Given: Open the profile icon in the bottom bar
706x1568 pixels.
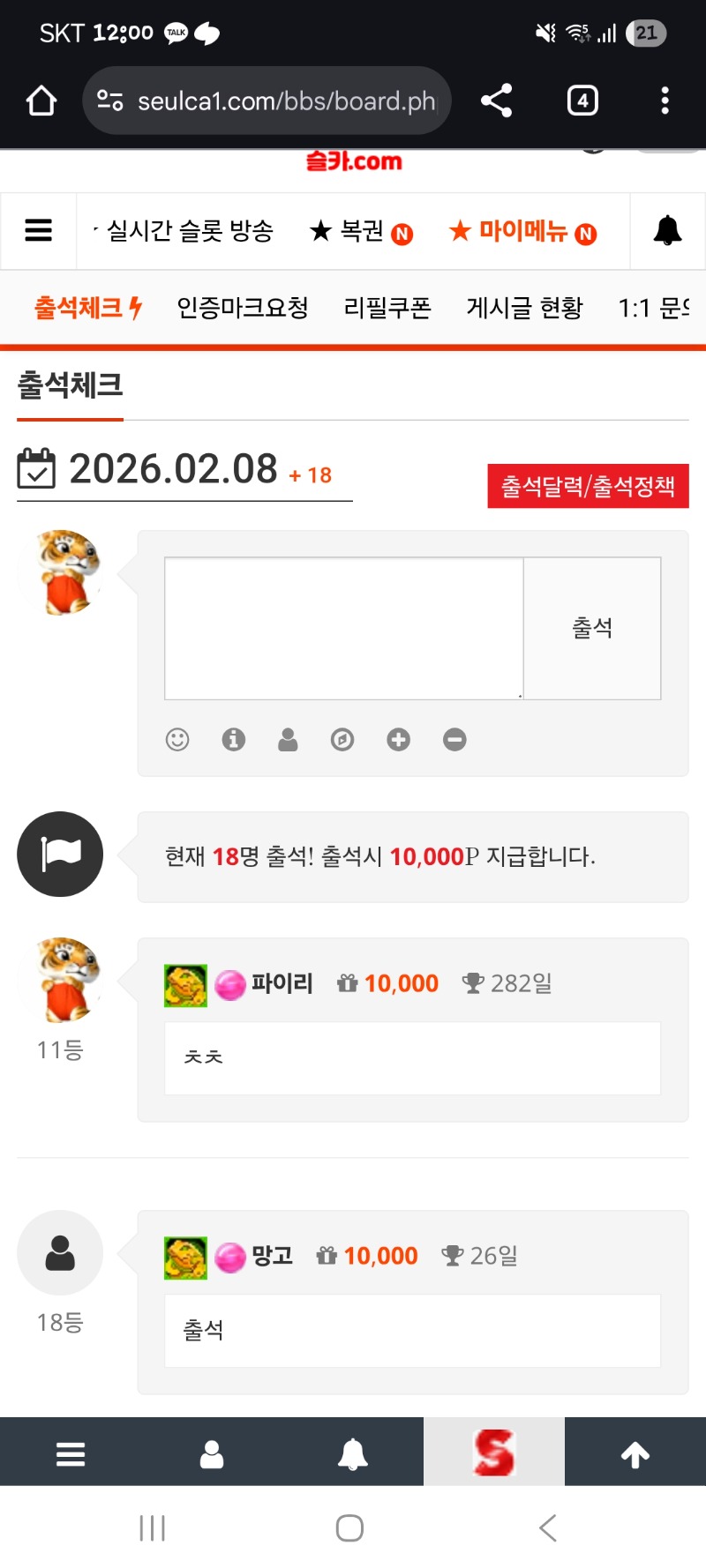Looking at the screenshot, I should [x=212, y=1453].
